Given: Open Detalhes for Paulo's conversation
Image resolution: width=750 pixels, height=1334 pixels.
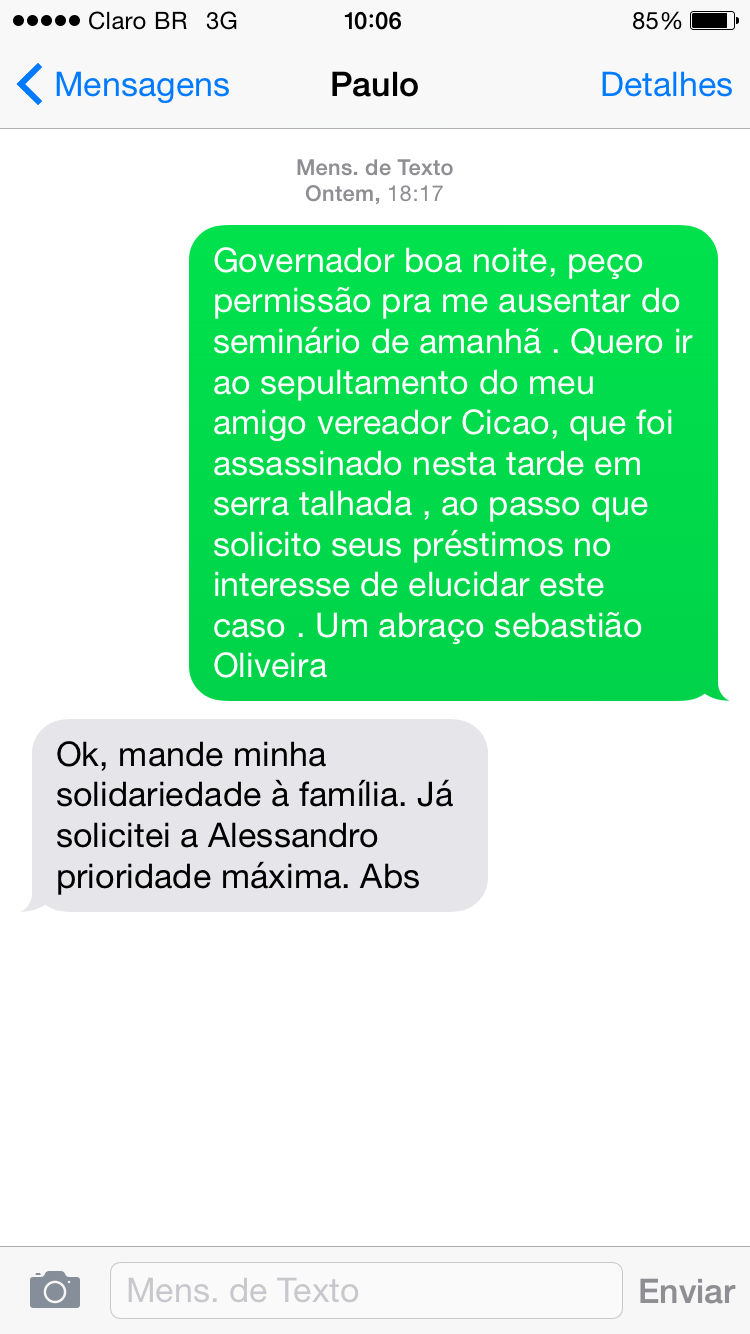Looking at the screenshot, I should [666, 85].
